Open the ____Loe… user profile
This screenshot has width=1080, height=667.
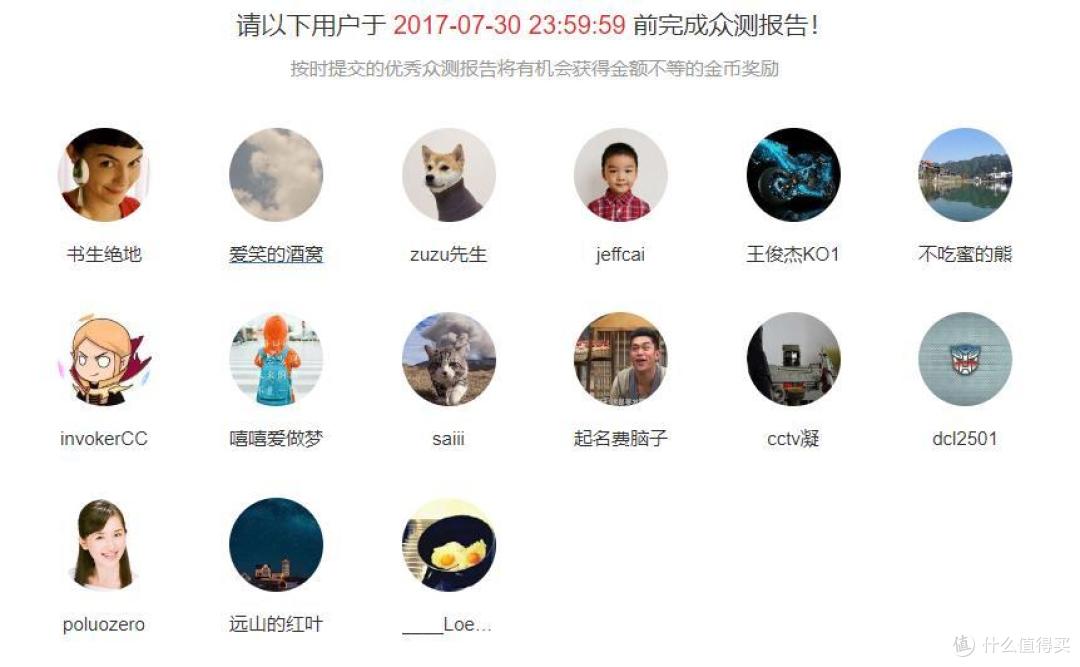click(448, 544)
